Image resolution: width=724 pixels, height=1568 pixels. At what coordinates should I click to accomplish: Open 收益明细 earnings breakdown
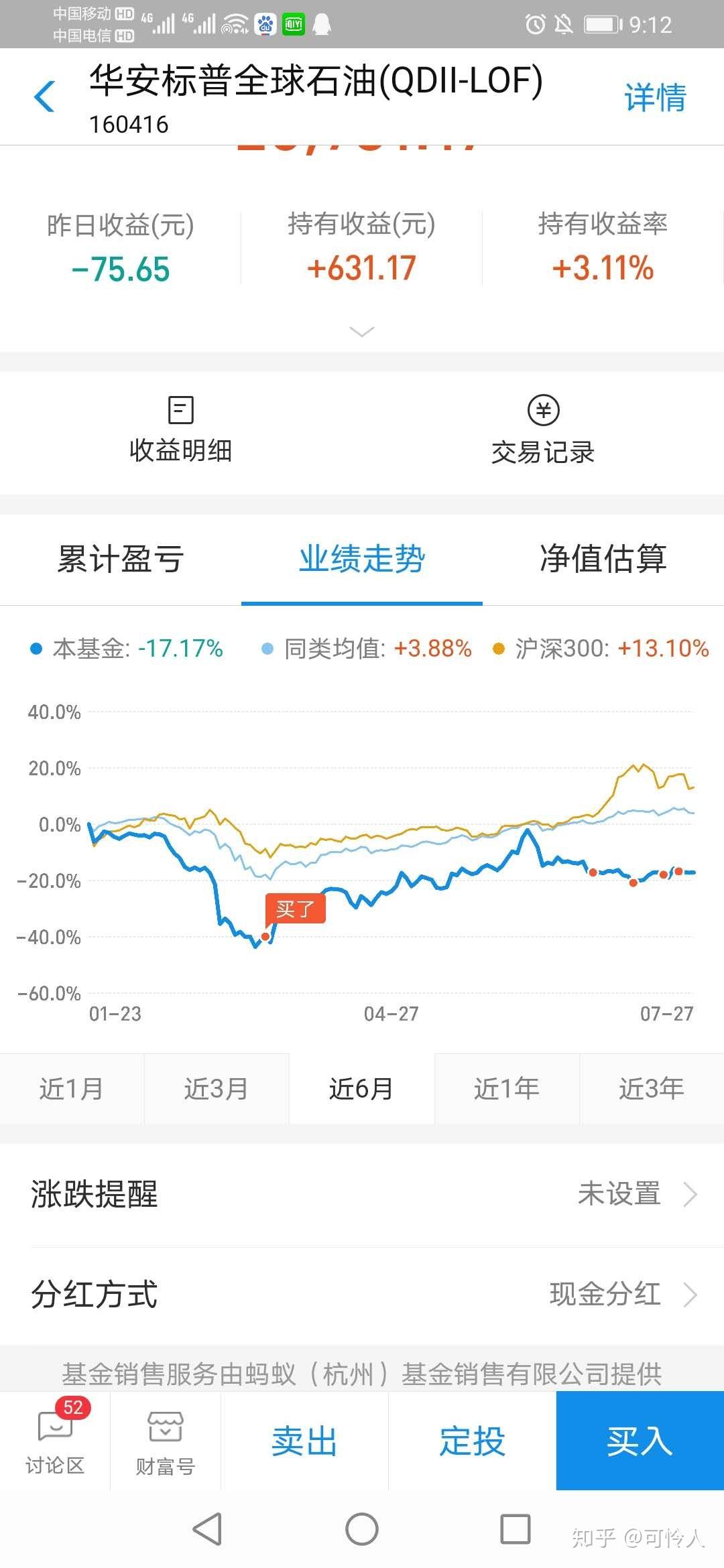[181, 430]
